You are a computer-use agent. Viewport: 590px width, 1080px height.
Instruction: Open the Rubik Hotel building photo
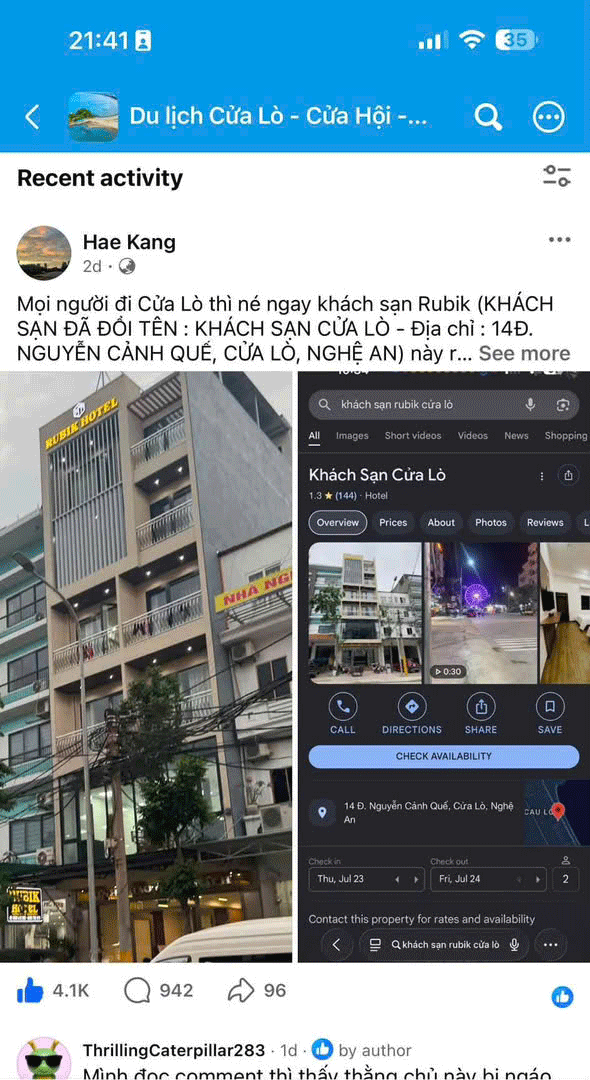click(x=146, y=667)
